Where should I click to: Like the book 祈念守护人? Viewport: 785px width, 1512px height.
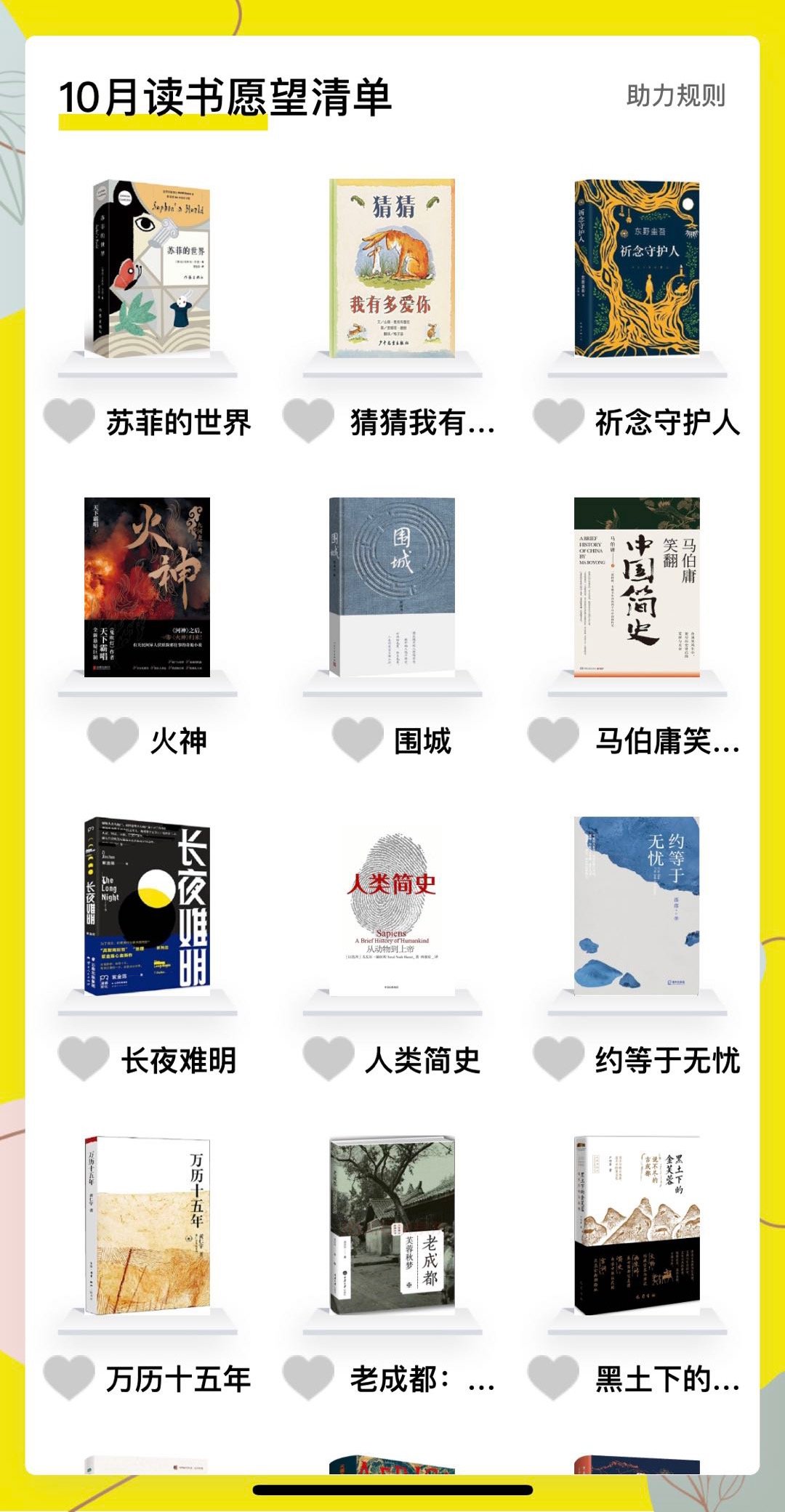(557, 420)
